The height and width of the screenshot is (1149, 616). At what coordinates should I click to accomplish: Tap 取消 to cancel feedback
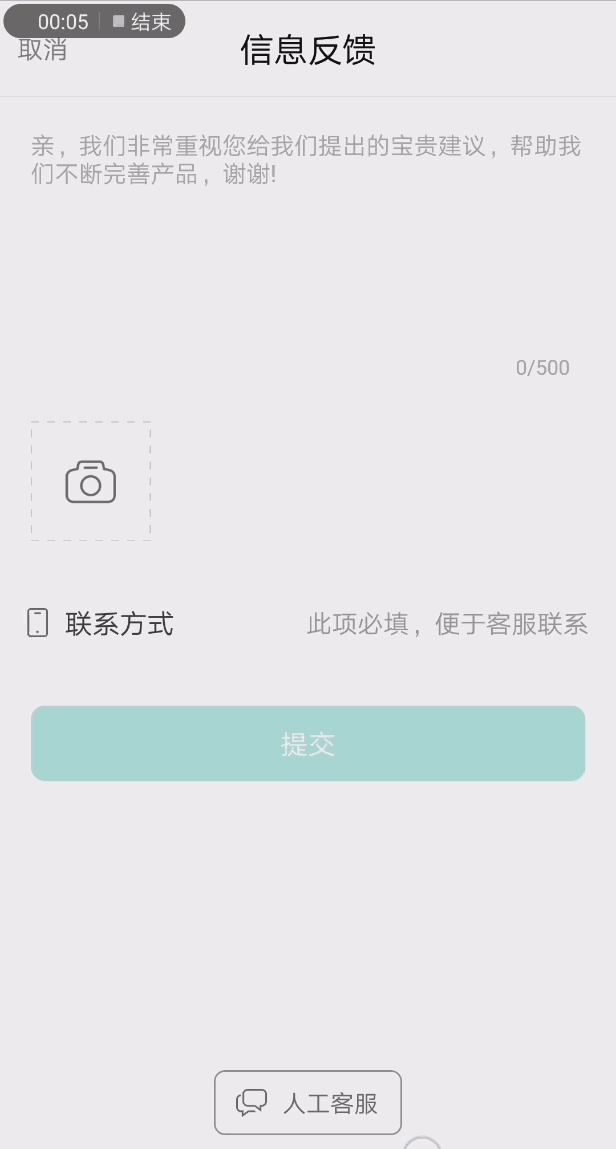click(x=43, y=50)
